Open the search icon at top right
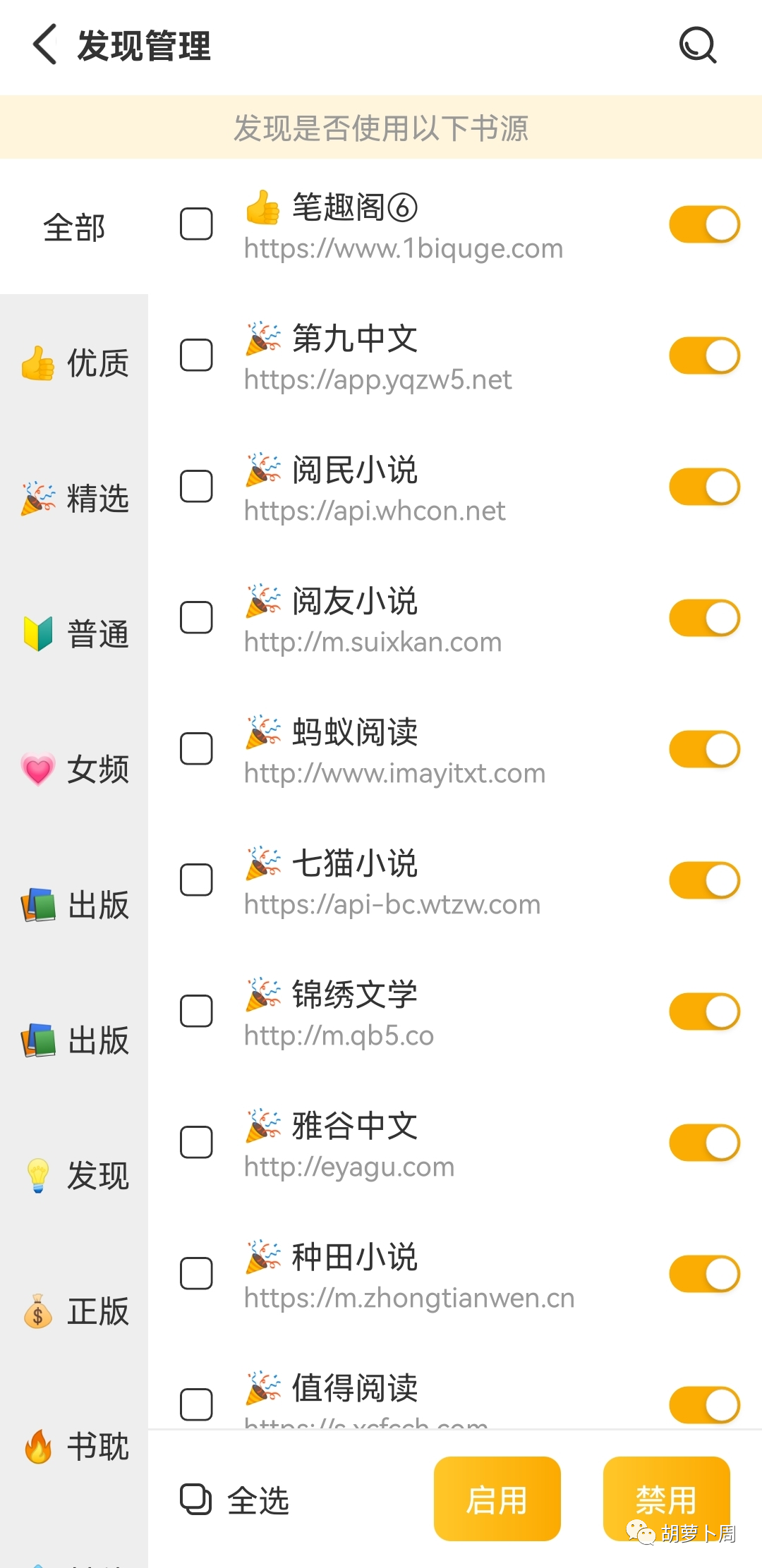 point(697,45)
